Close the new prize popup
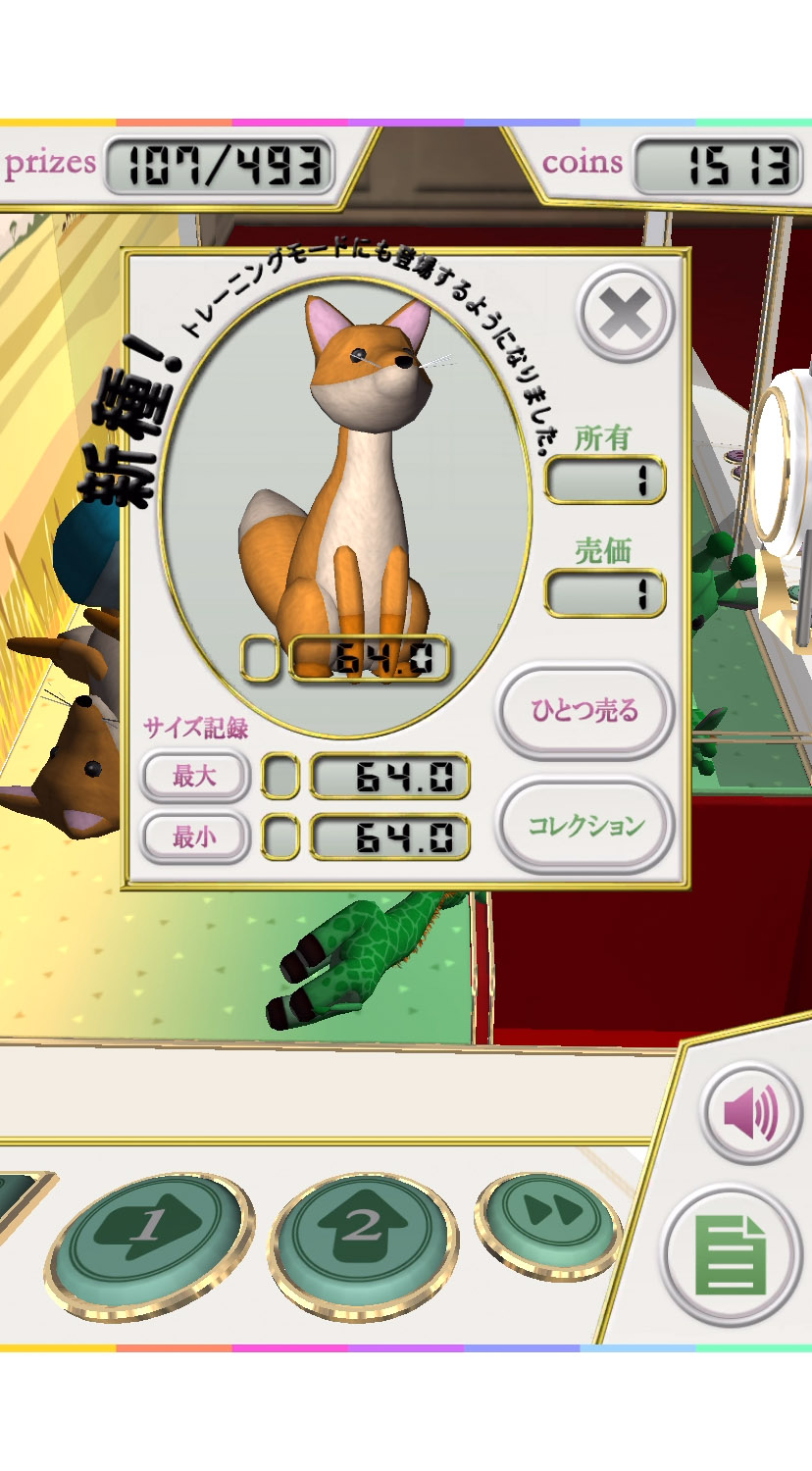The image size is (812, 1471). (625, 315)
